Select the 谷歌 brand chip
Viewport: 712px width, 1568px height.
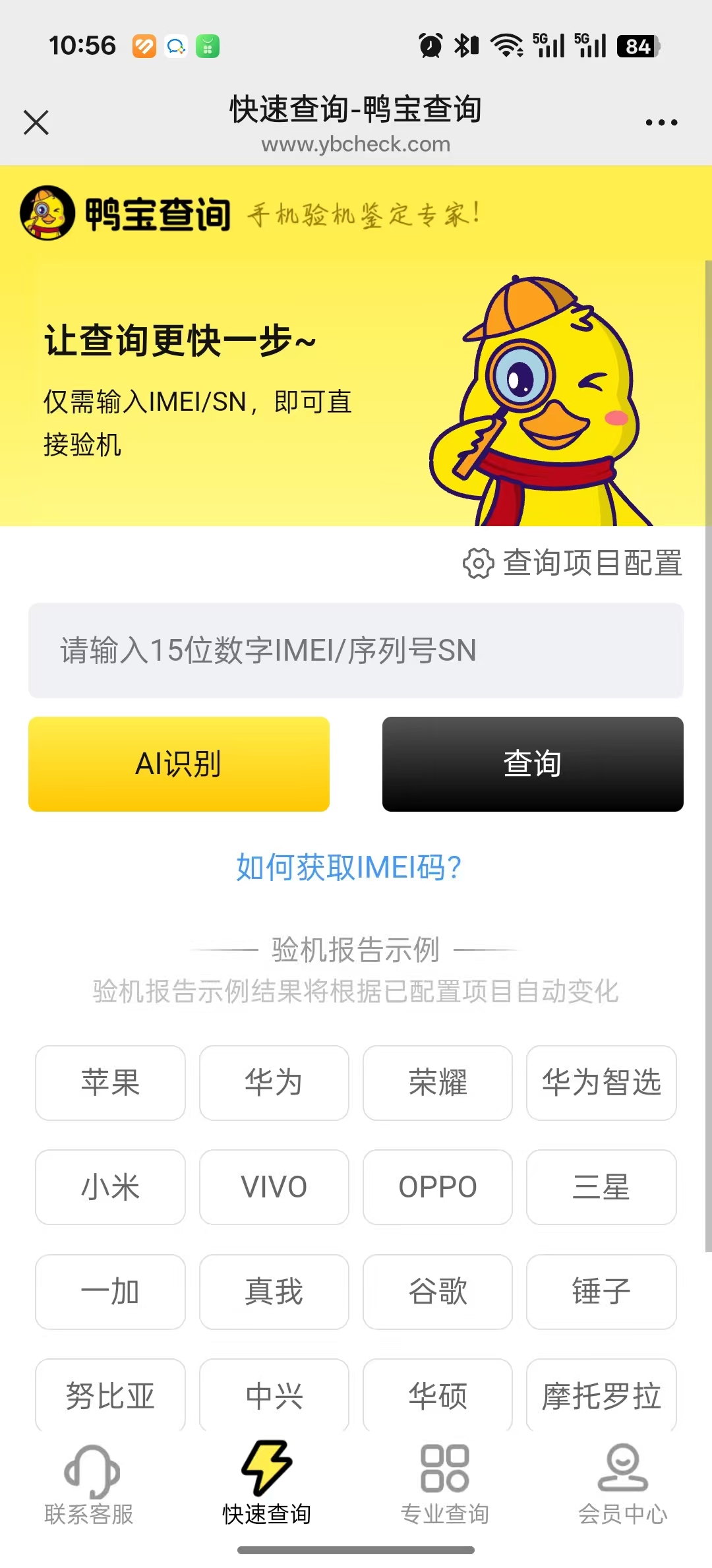tap(437, 1292)
